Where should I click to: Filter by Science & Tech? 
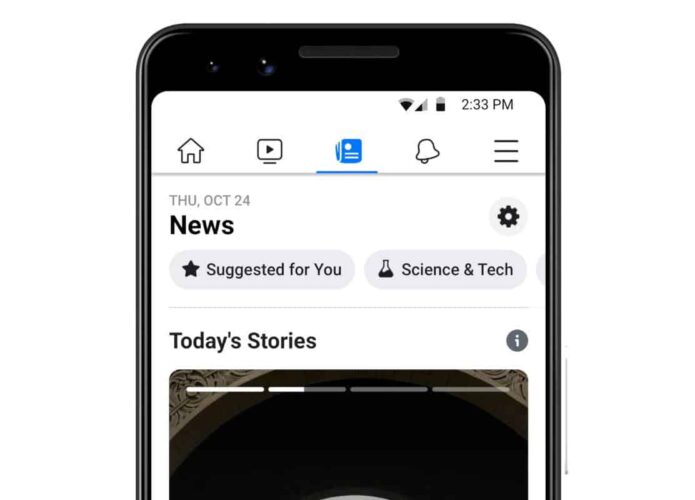tap(445, 269)
